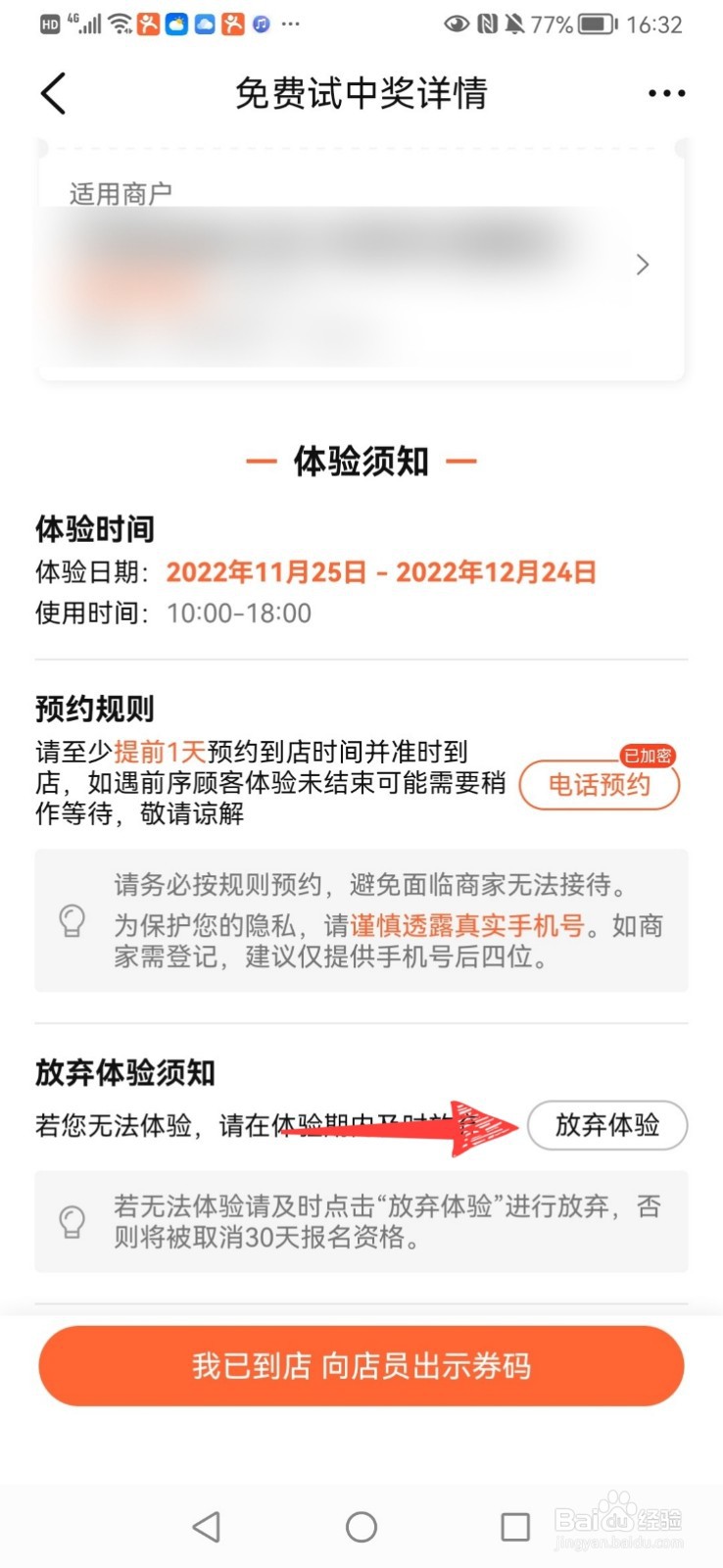This screenshot has width=723, height=1568.
Task: Tap the back arrow to leave prize details
Action: [52, 94]
